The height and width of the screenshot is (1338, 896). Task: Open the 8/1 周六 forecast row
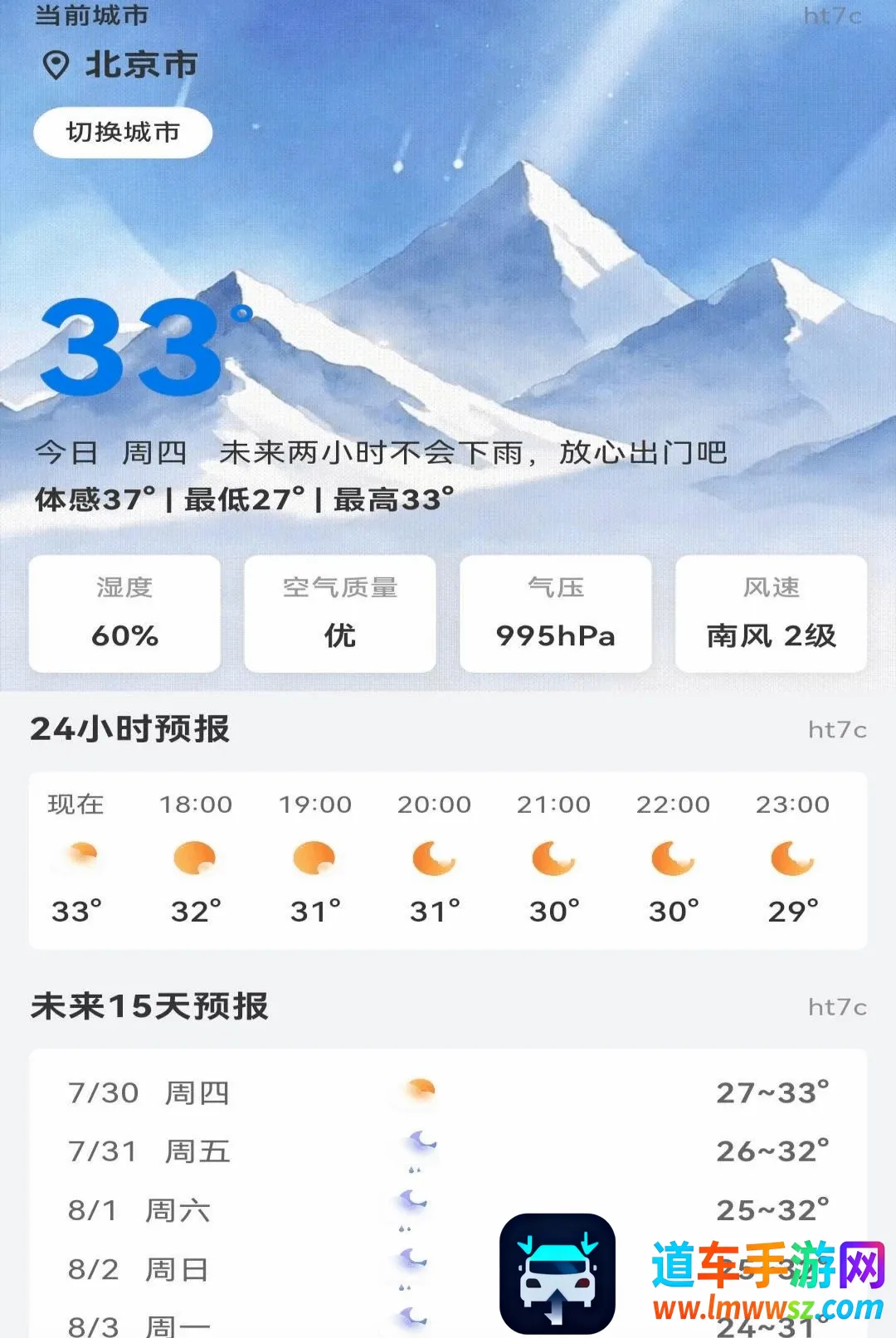(448, 1210)
